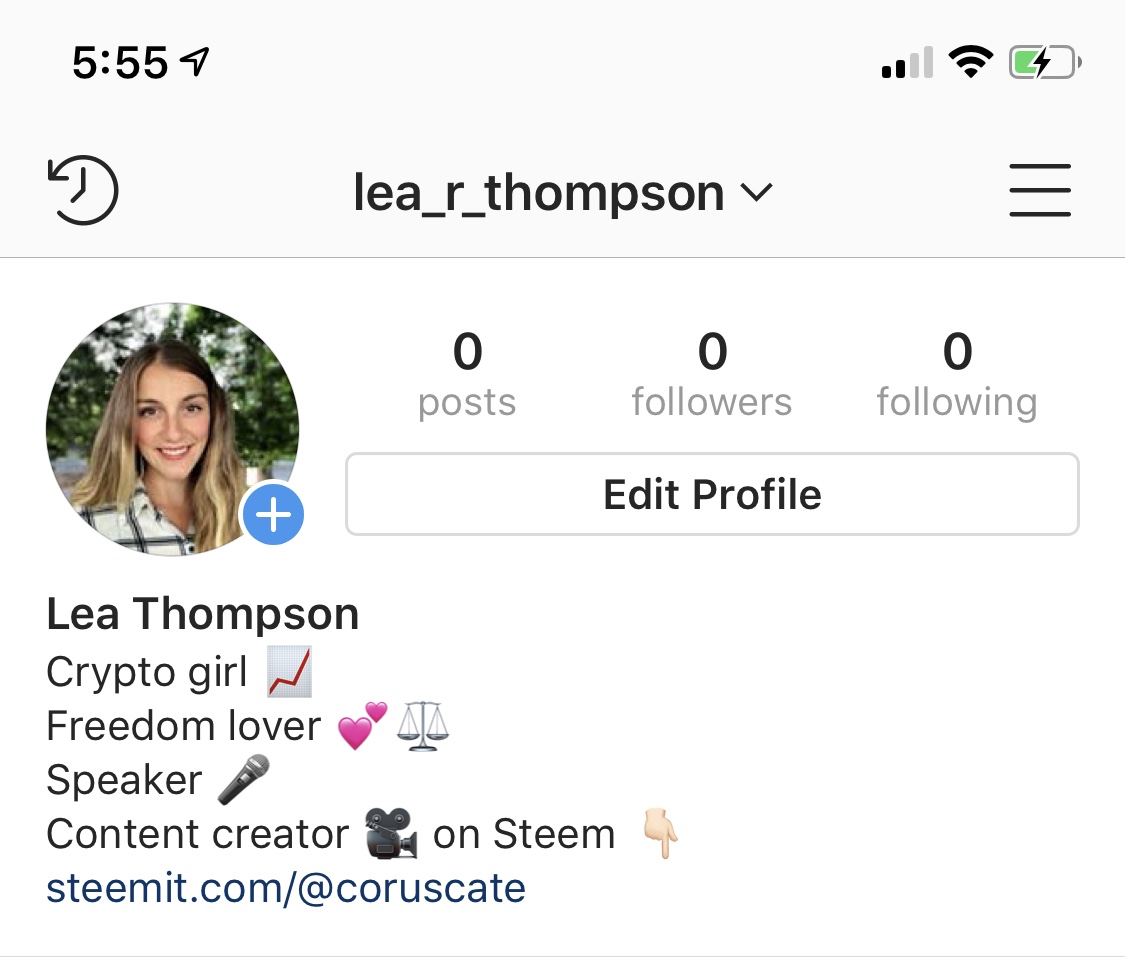Open the hamburger menu
The image size is (1125, 966).
pos(1039,190)
